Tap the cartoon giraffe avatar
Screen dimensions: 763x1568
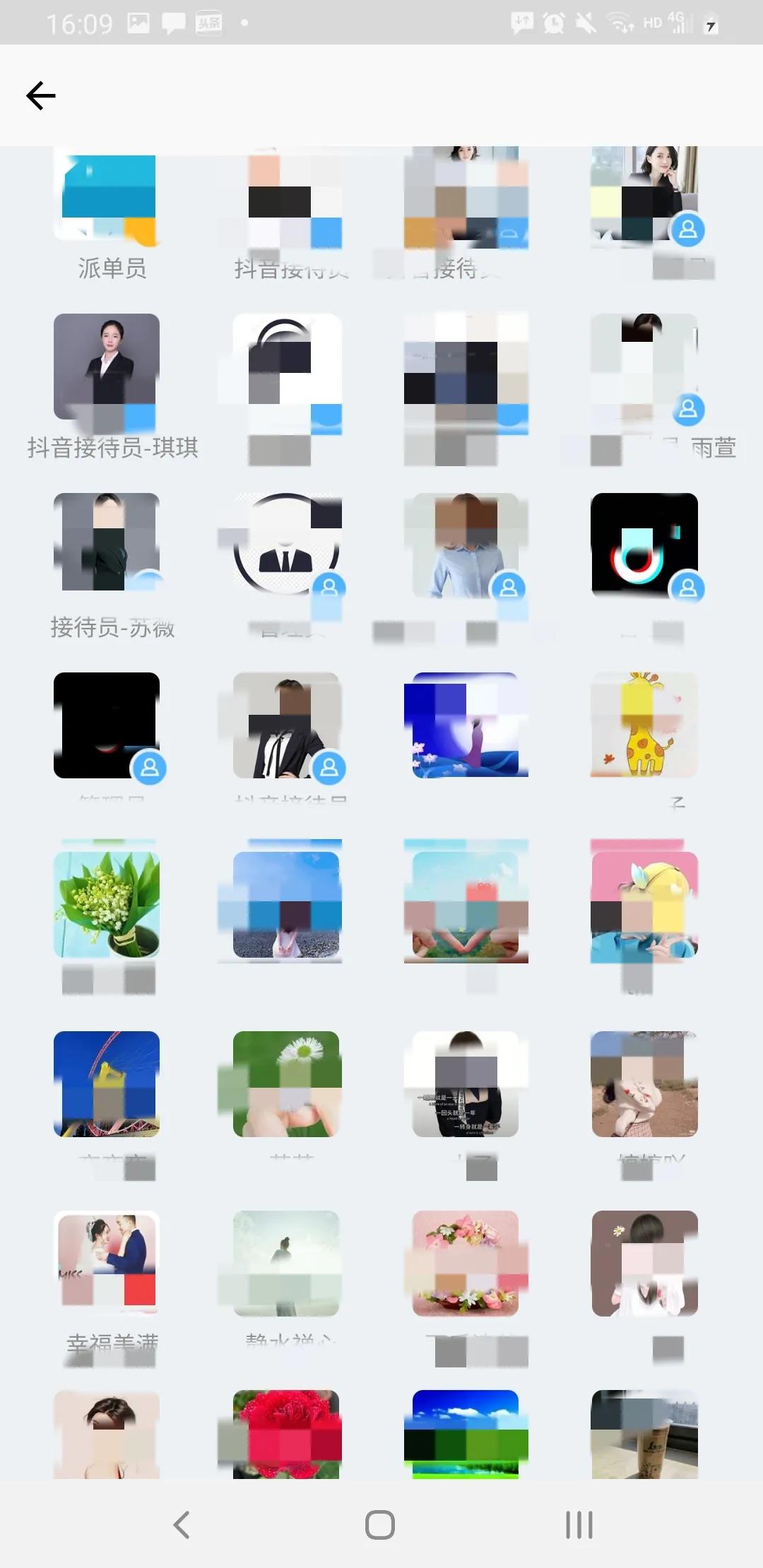click(644, 725)
